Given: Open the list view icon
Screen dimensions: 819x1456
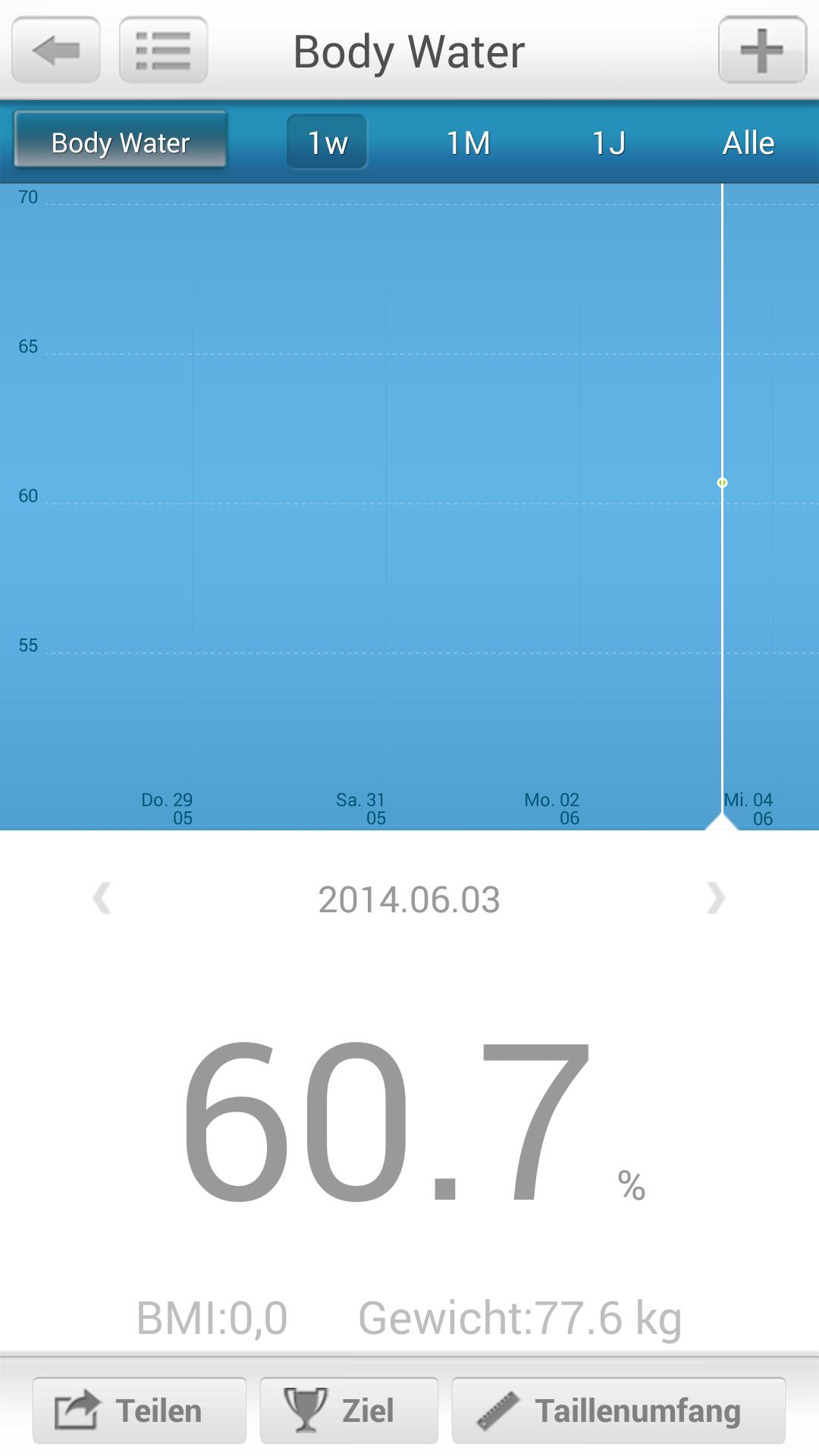Looking at the screenshot, I should 163,50.
